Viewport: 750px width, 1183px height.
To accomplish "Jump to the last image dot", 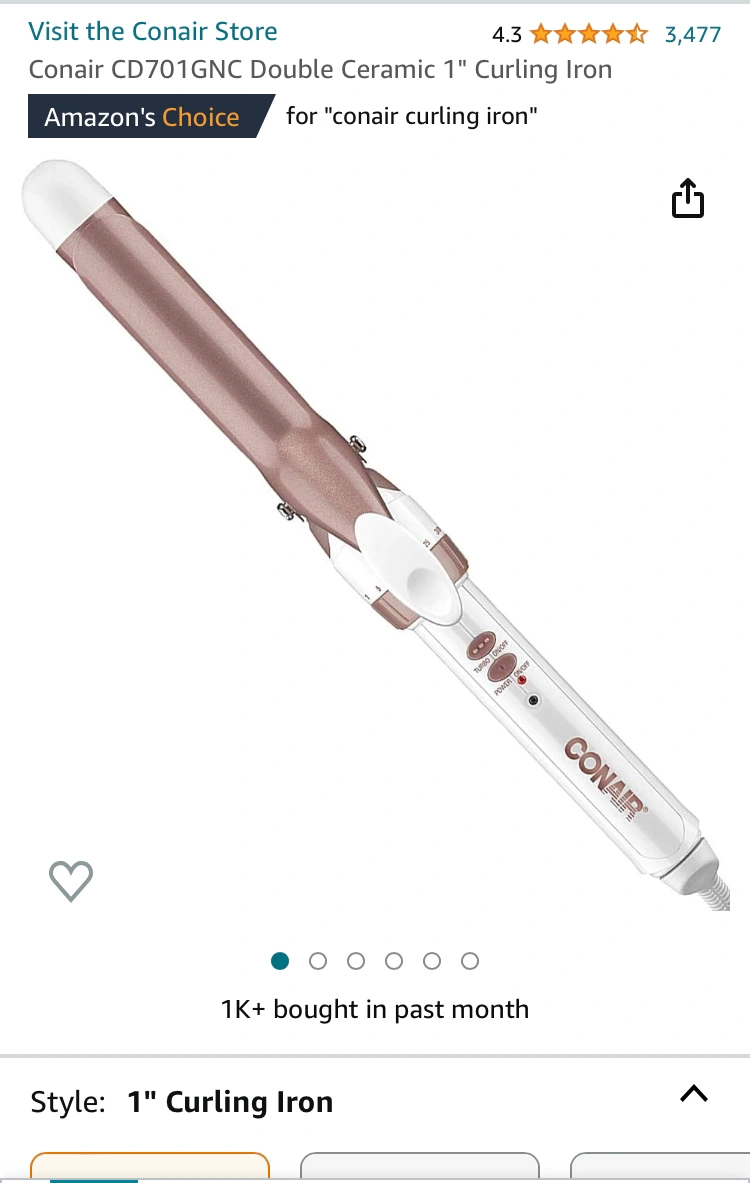I will coord(470,961).
